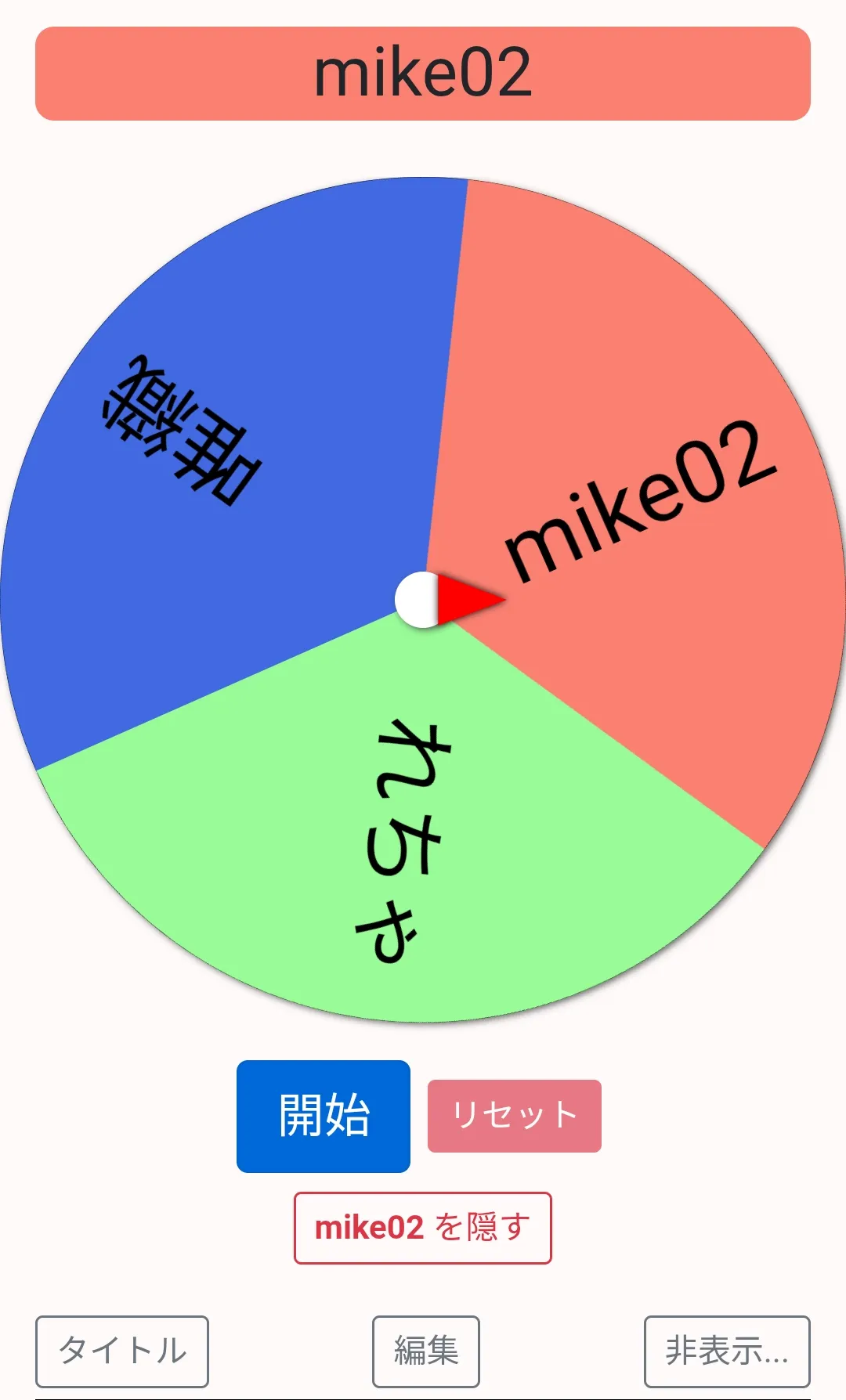Tap the 非表示... button
This screenshot has width=846, height=1400.
[727, 1351]
